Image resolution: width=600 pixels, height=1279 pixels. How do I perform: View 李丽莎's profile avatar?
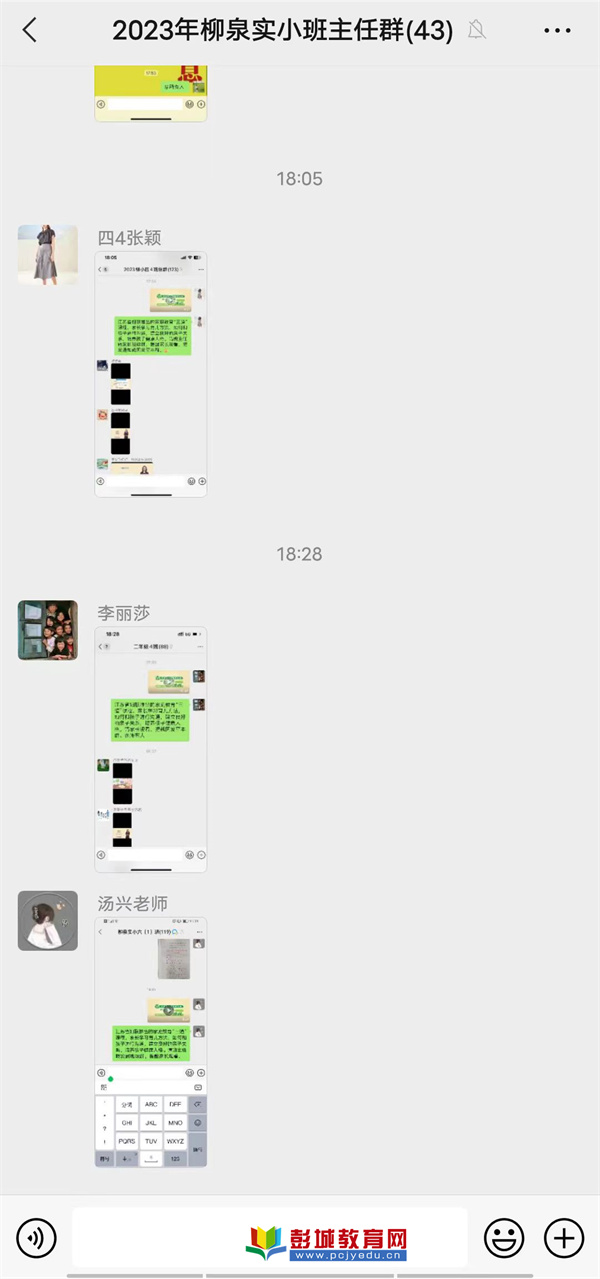click(x=47, y=630)
